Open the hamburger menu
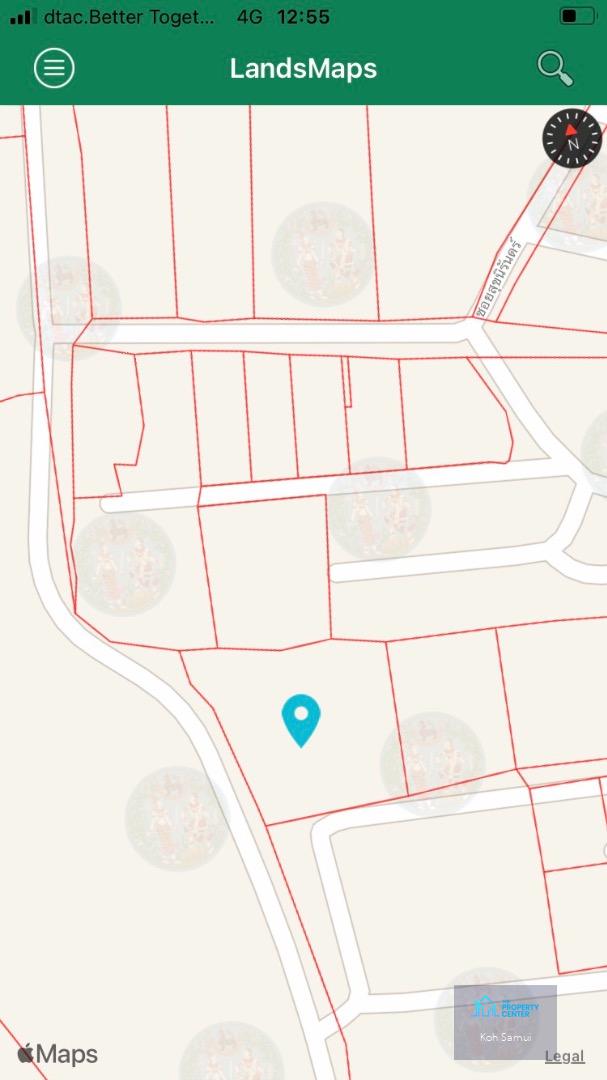The width and height of the screenshot is (607, 1080). (54, 68)
